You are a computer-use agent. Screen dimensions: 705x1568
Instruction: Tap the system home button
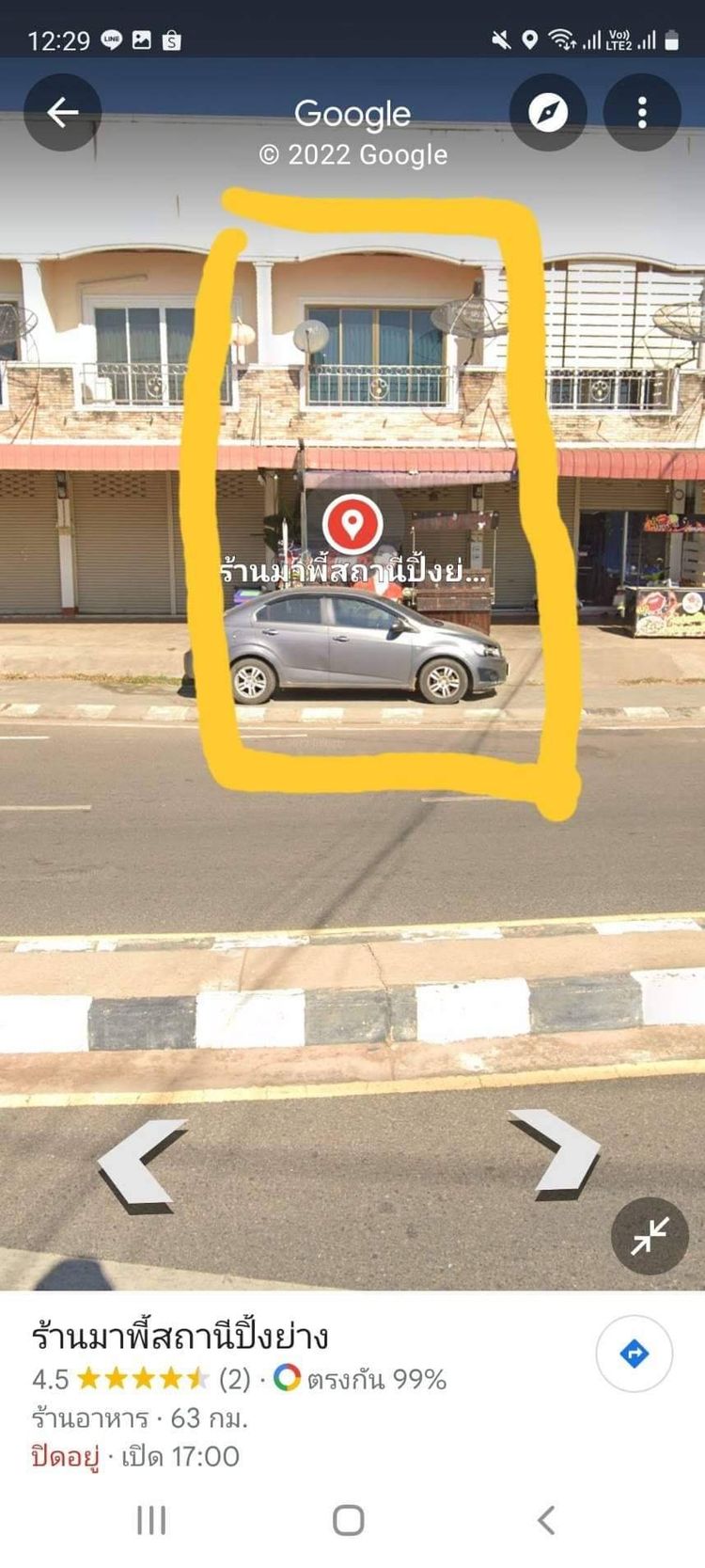(349, 1519)
